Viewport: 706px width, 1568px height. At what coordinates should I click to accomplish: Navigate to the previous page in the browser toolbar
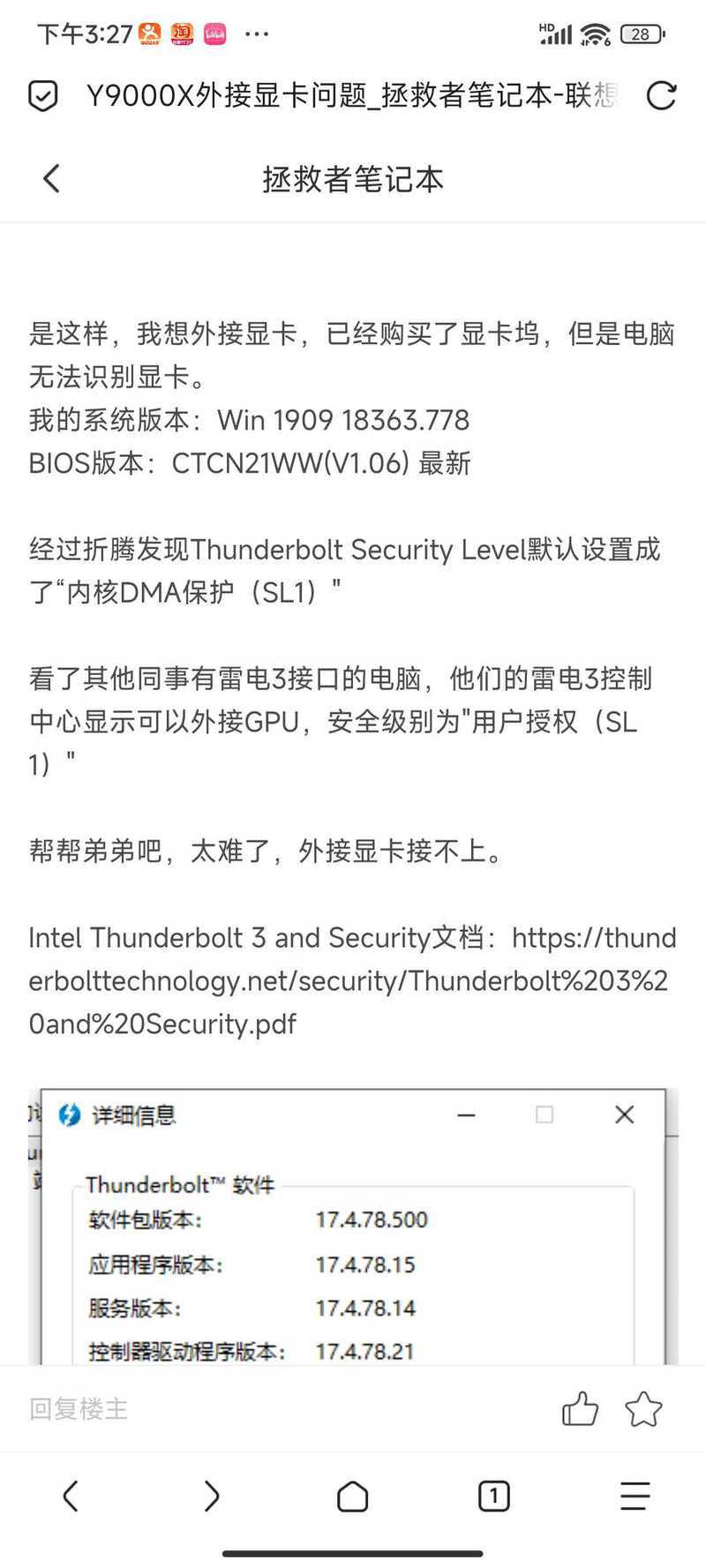pyautogui.click(x=71, y=1496)
